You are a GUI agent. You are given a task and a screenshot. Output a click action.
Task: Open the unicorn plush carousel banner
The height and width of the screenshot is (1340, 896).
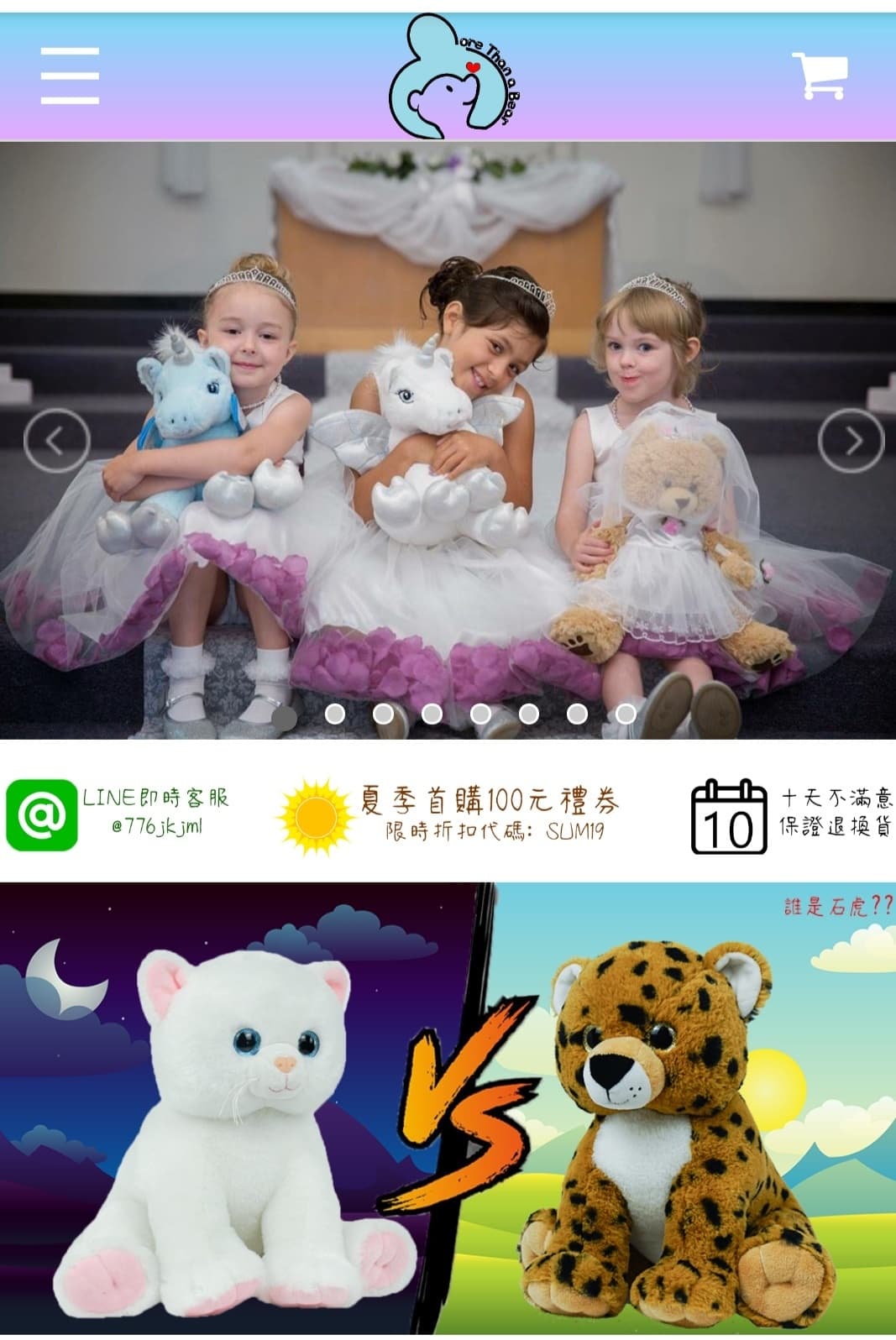(x=448, y=441)
